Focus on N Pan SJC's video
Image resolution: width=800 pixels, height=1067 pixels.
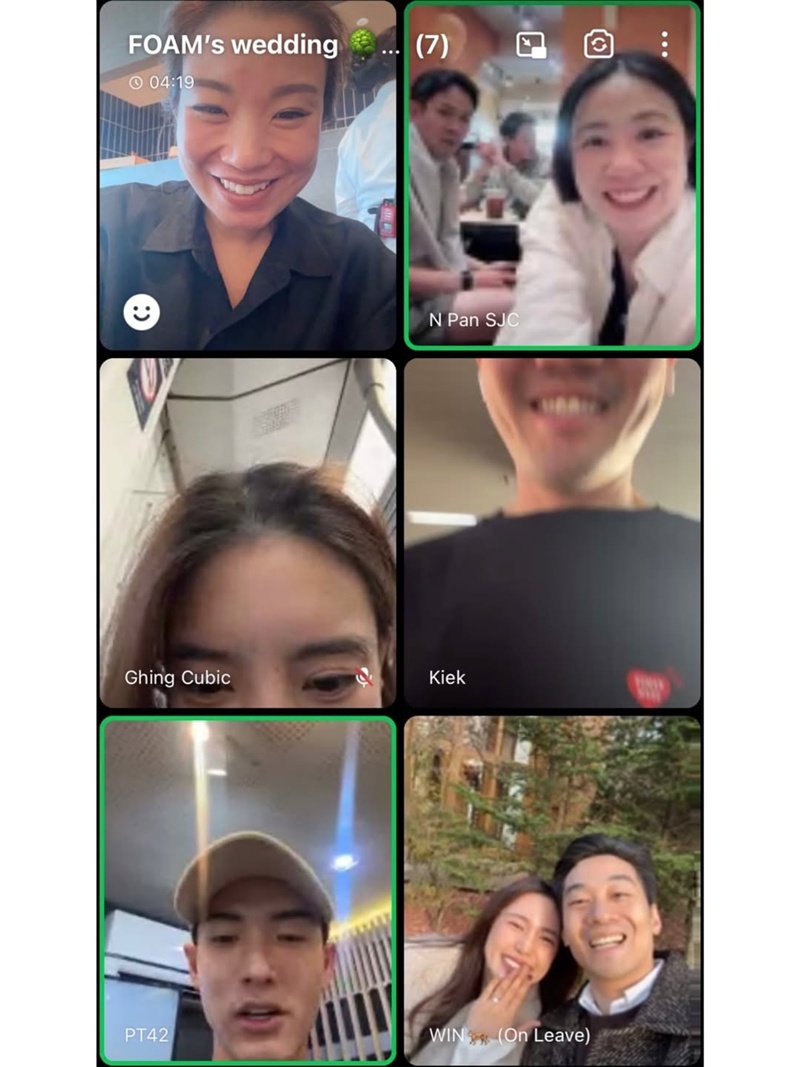tap(552, 200)
